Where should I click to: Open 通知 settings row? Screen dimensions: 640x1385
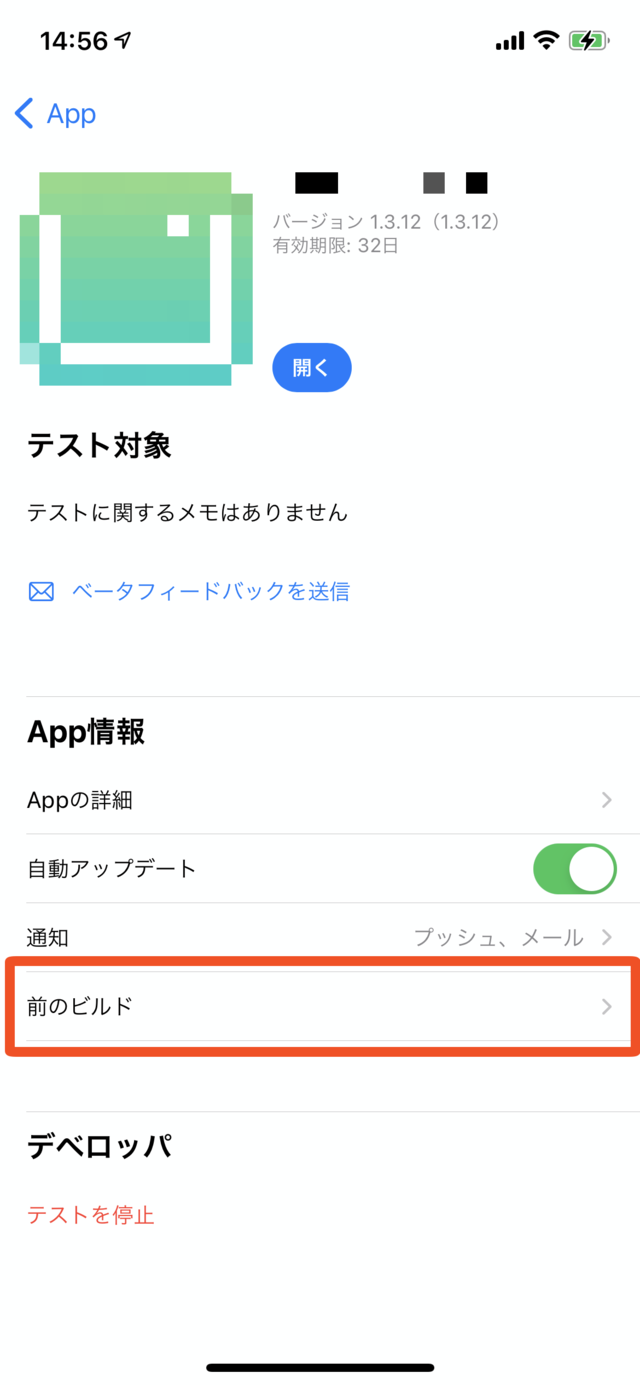320,937
